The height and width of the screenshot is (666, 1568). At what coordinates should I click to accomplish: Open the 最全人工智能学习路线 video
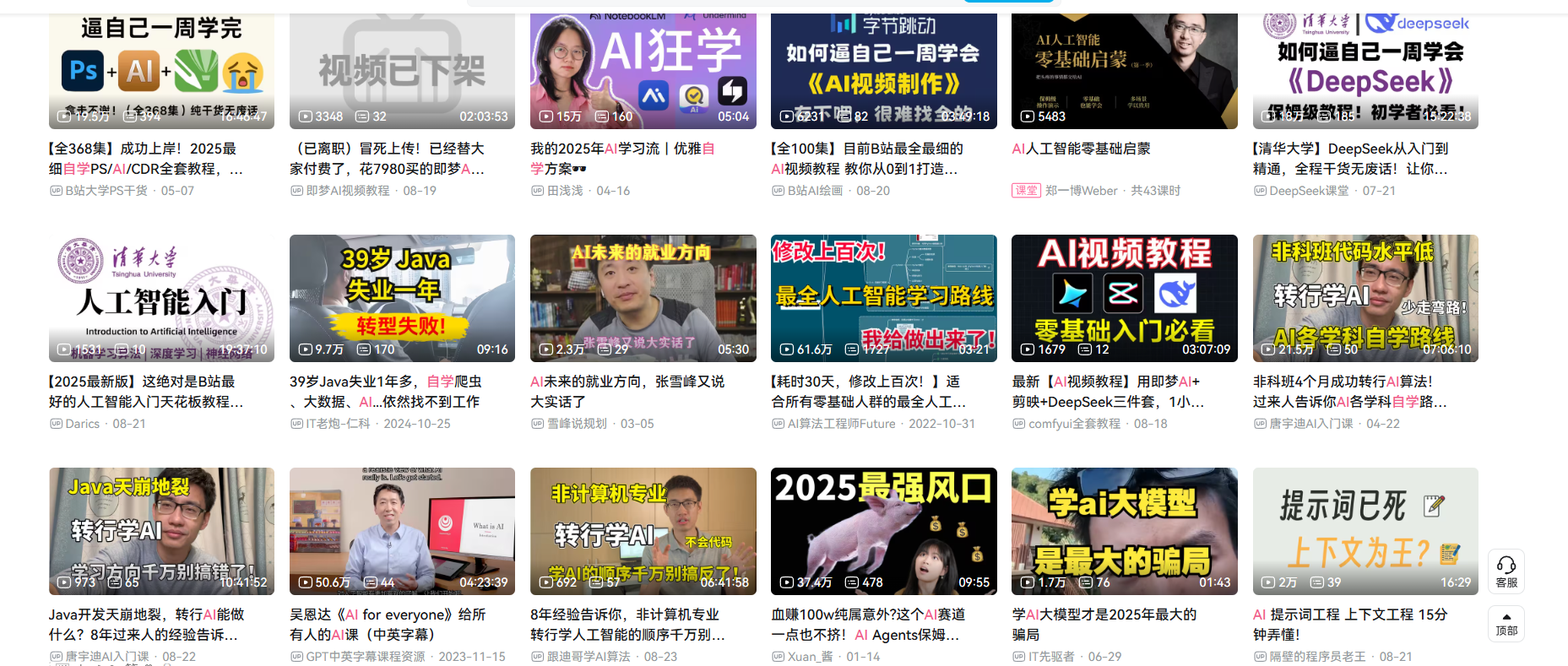pyautogui.click(x=883, y=298)
